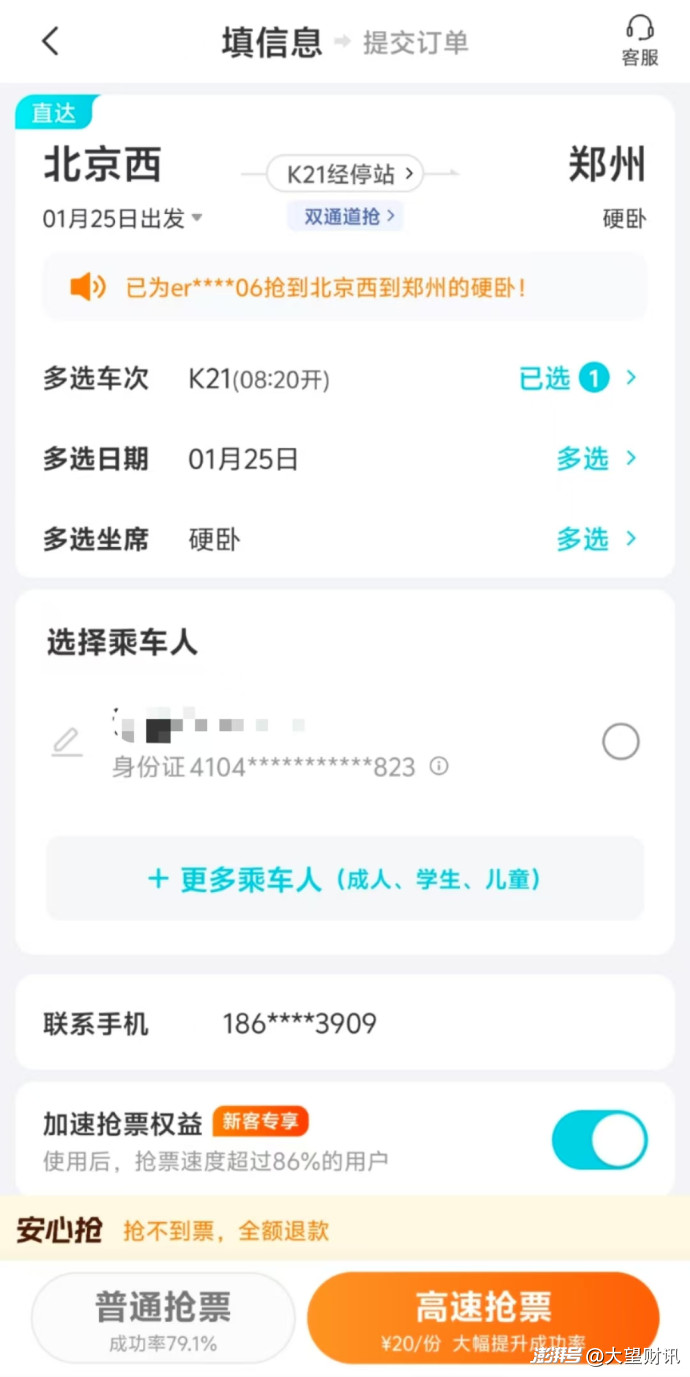Screen dimensions: 690x1377
Task: Turn off 加速抢票权益 switch
Action: coord(600,1140)
